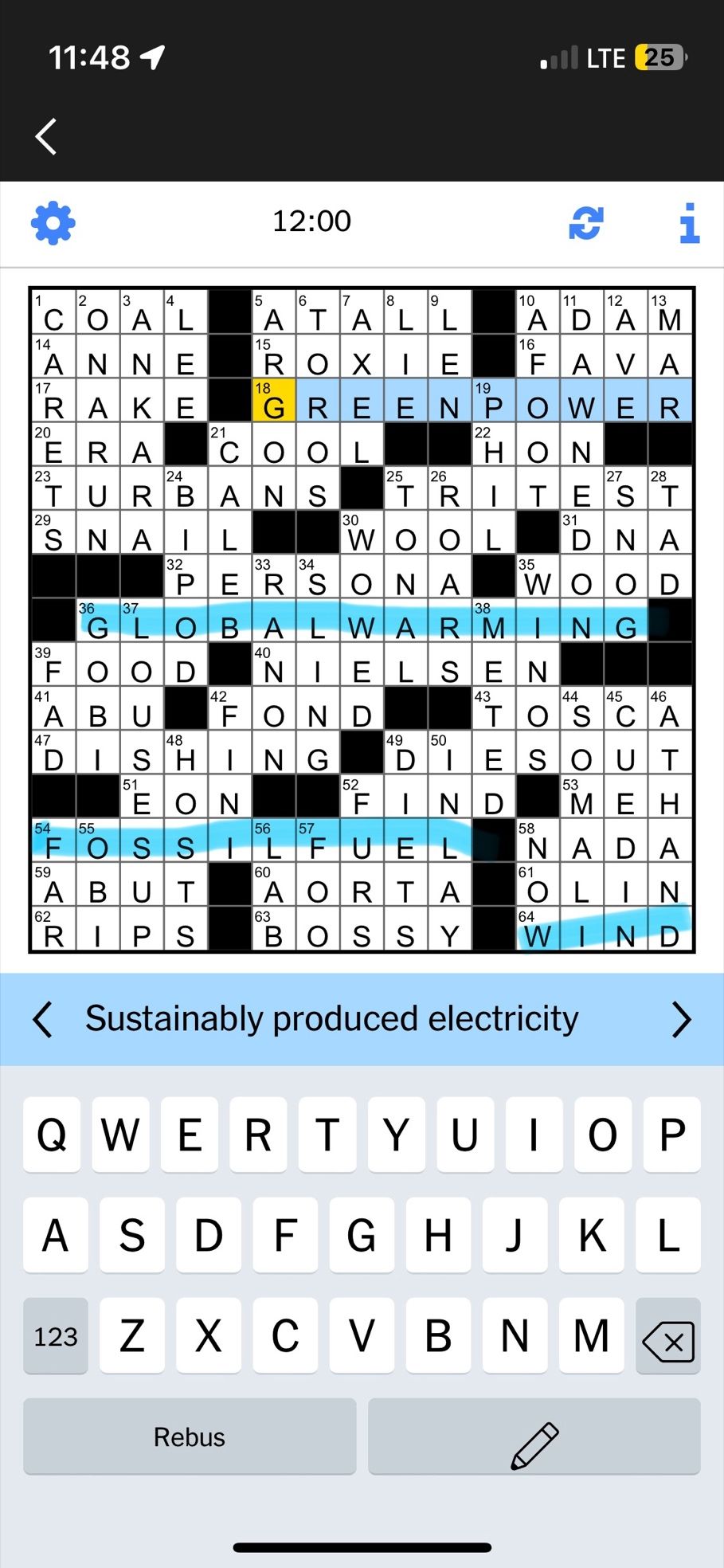Switch keyboard to 123 numbers
Image resolution: width=724 pixels, height=1568 pixels.
56,1336
